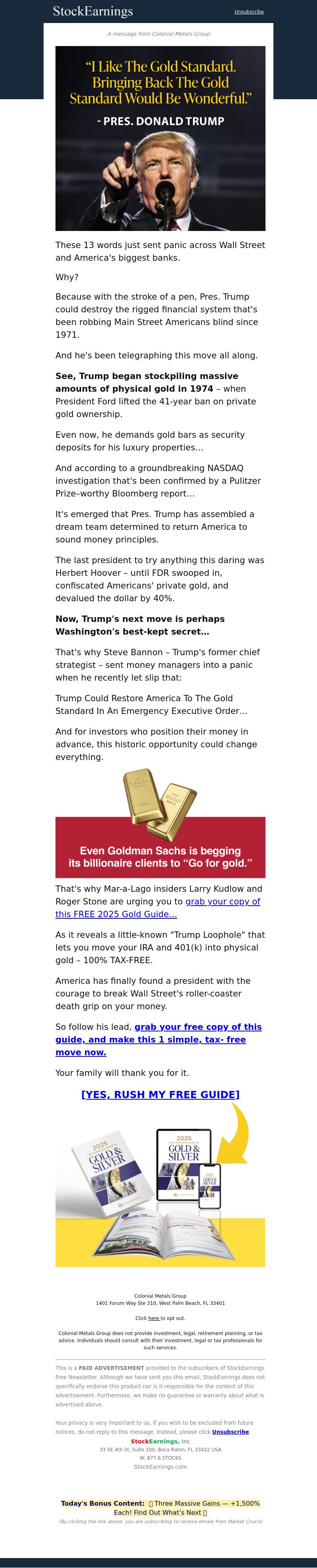This screenshot has height=1568, width=317.
Task: Open the 'here' opt-out link
Action: (x=154, y=1318)
